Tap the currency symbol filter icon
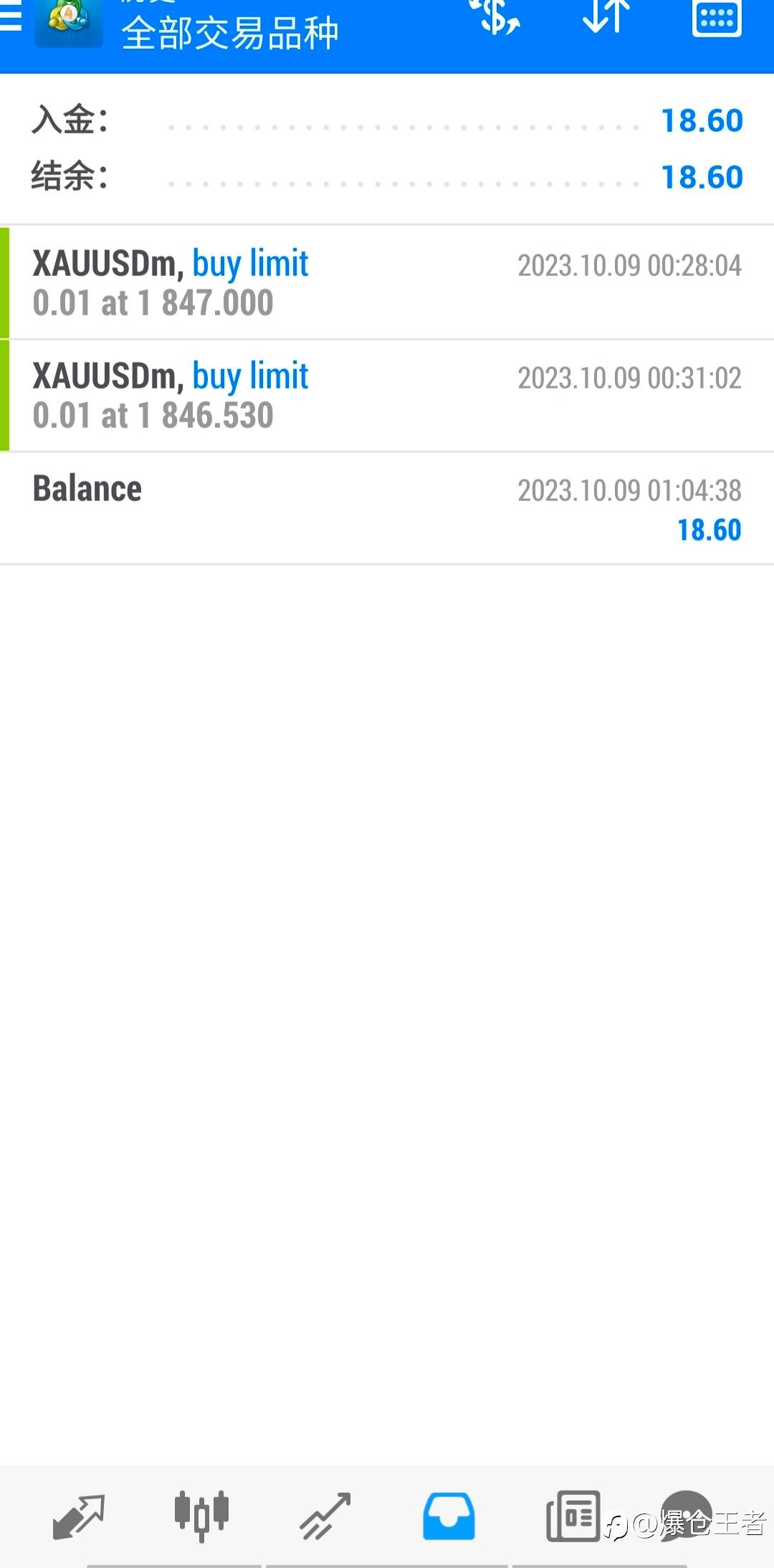Viewport: 774px width, 1568px height. coord(495,17)
